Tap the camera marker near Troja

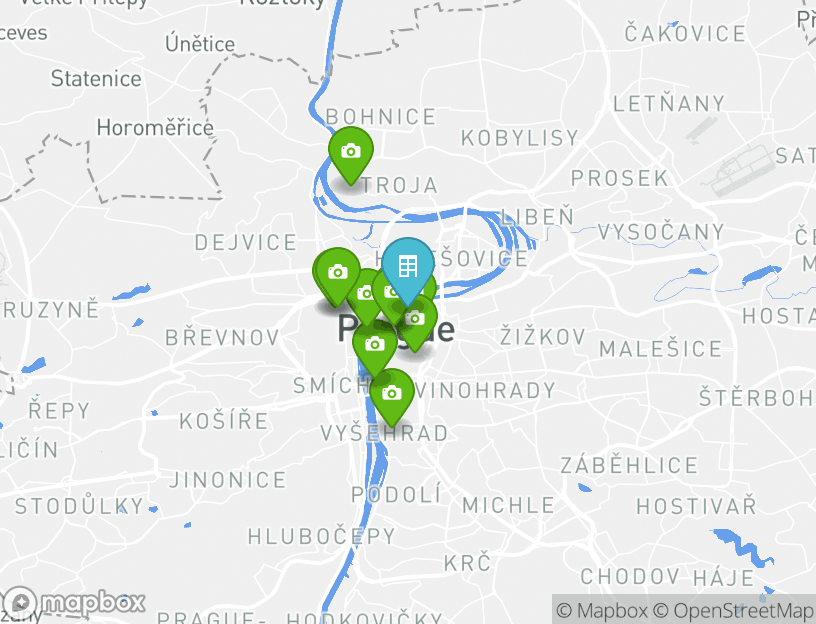tap(350, 151)
